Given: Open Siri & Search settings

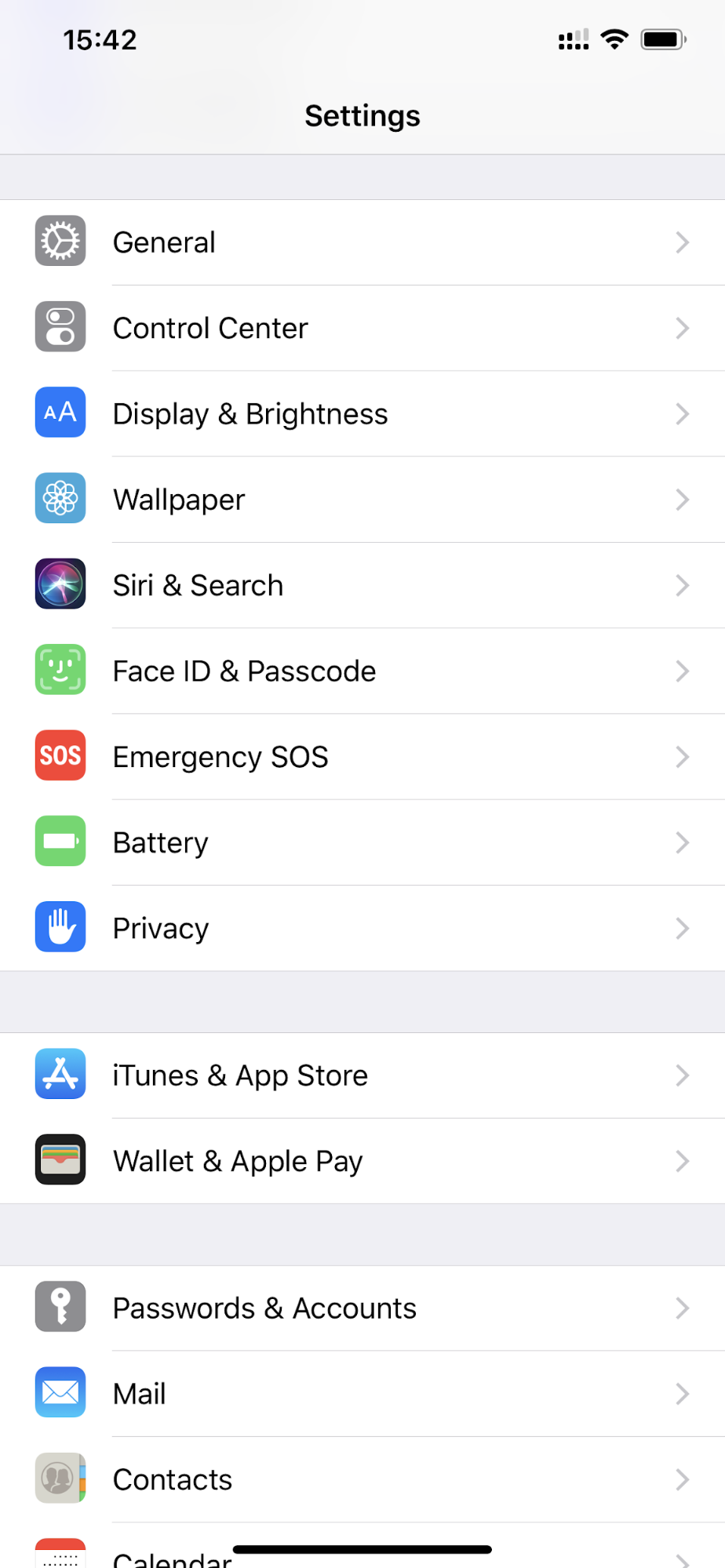Looking at the screenshot, I should [x=362, y=585].
